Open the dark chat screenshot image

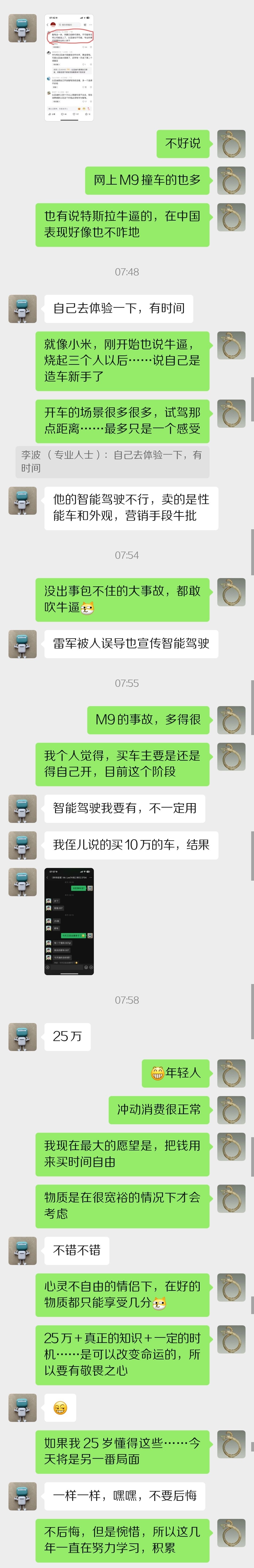click(x=69, y=921)
